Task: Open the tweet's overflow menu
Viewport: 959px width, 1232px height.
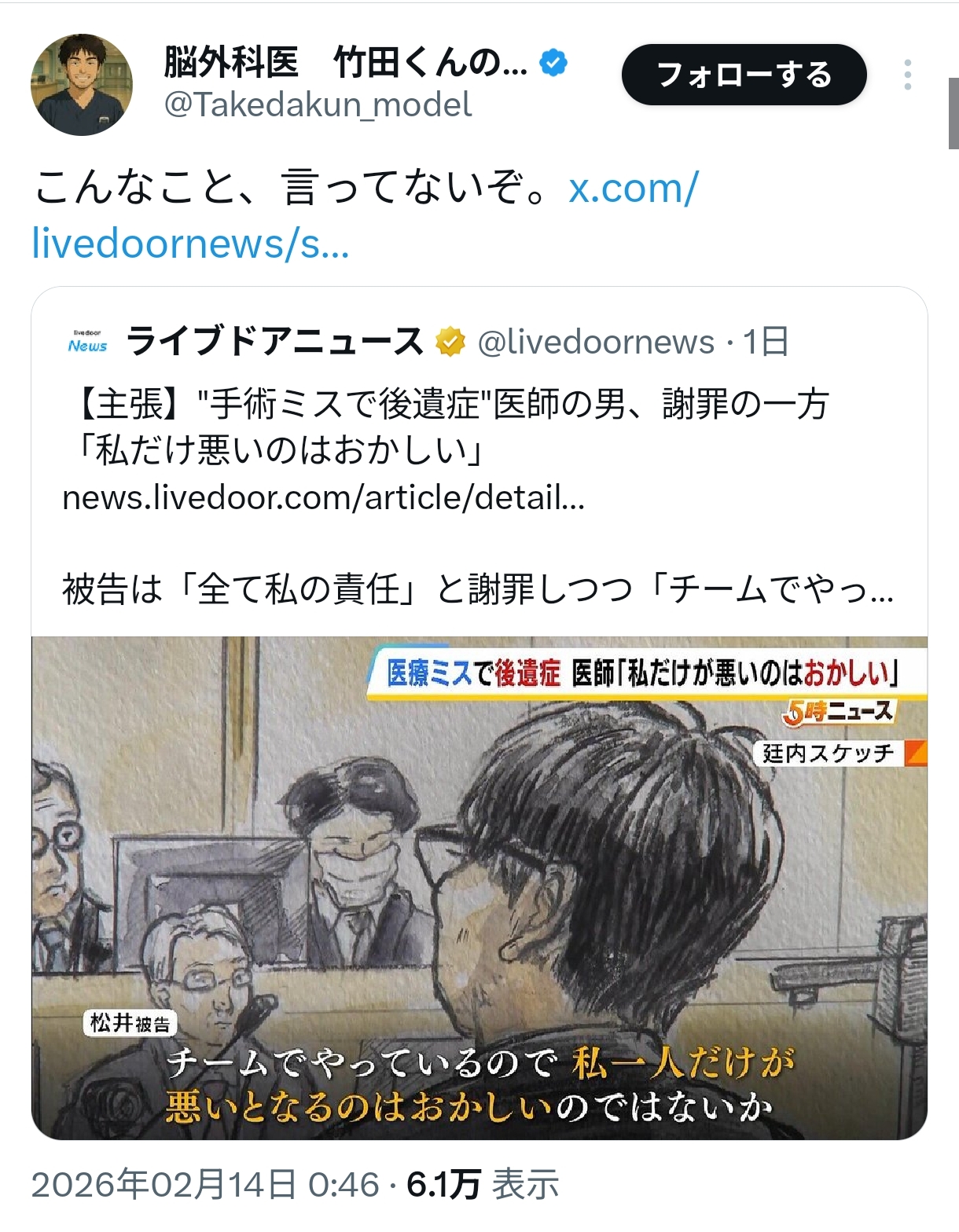Action: pyautogui.click(x=907, y=75)
